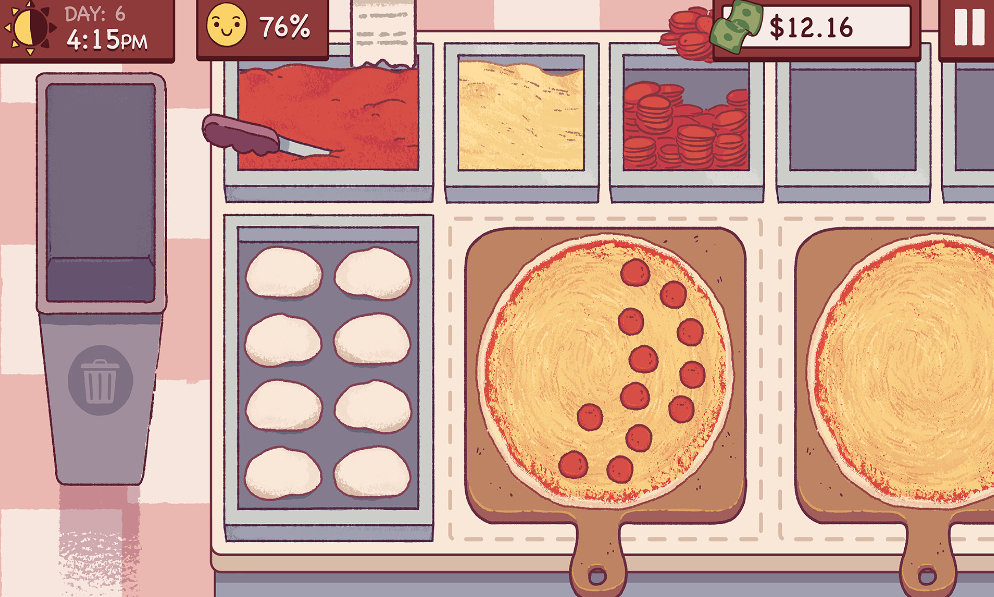Pause the game
994x597 pixels.
968,27
